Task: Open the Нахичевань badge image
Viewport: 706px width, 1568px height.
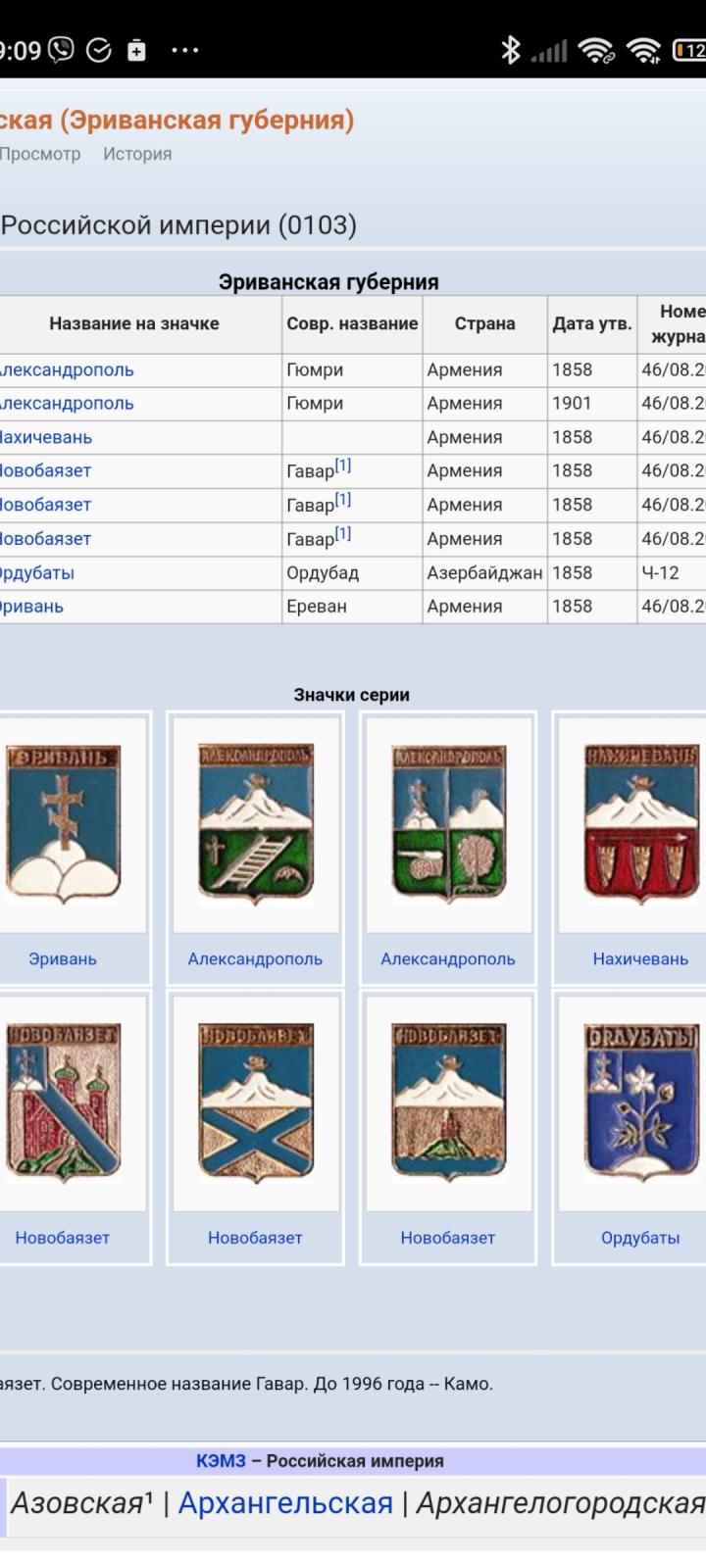Action: coord(640,823)
